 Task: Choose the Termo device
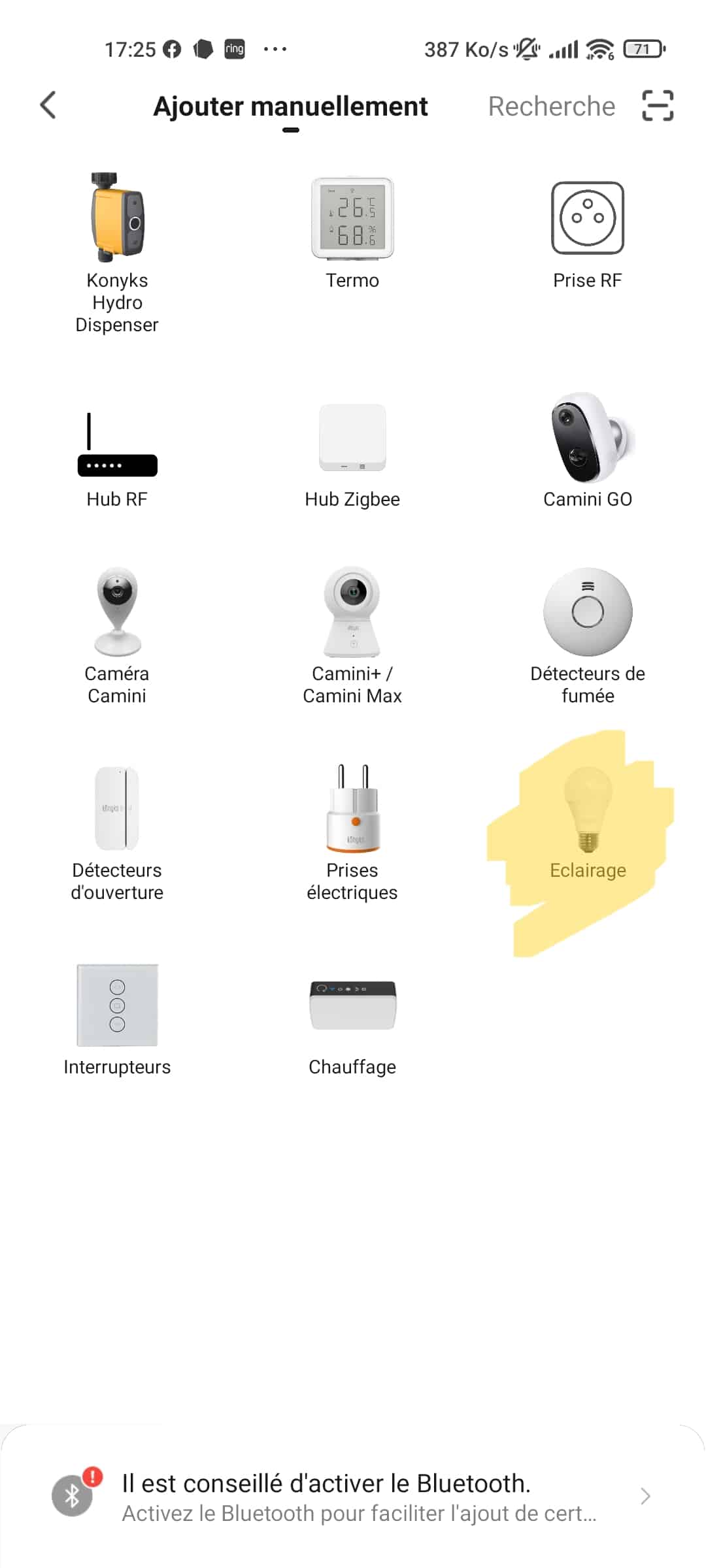[x=352, y=233]
